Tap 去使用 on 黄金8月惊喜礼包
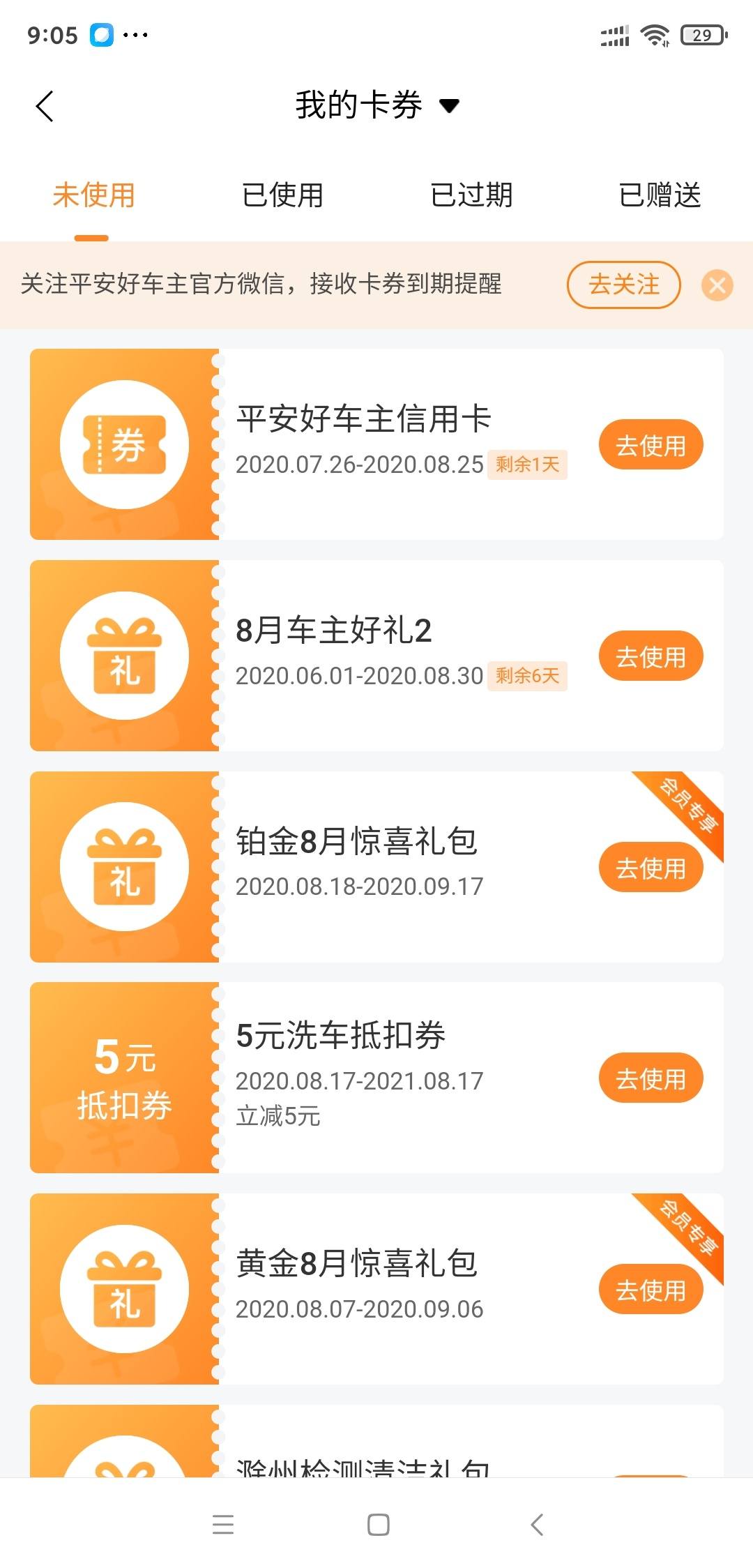 click(x=651, y=1290)
